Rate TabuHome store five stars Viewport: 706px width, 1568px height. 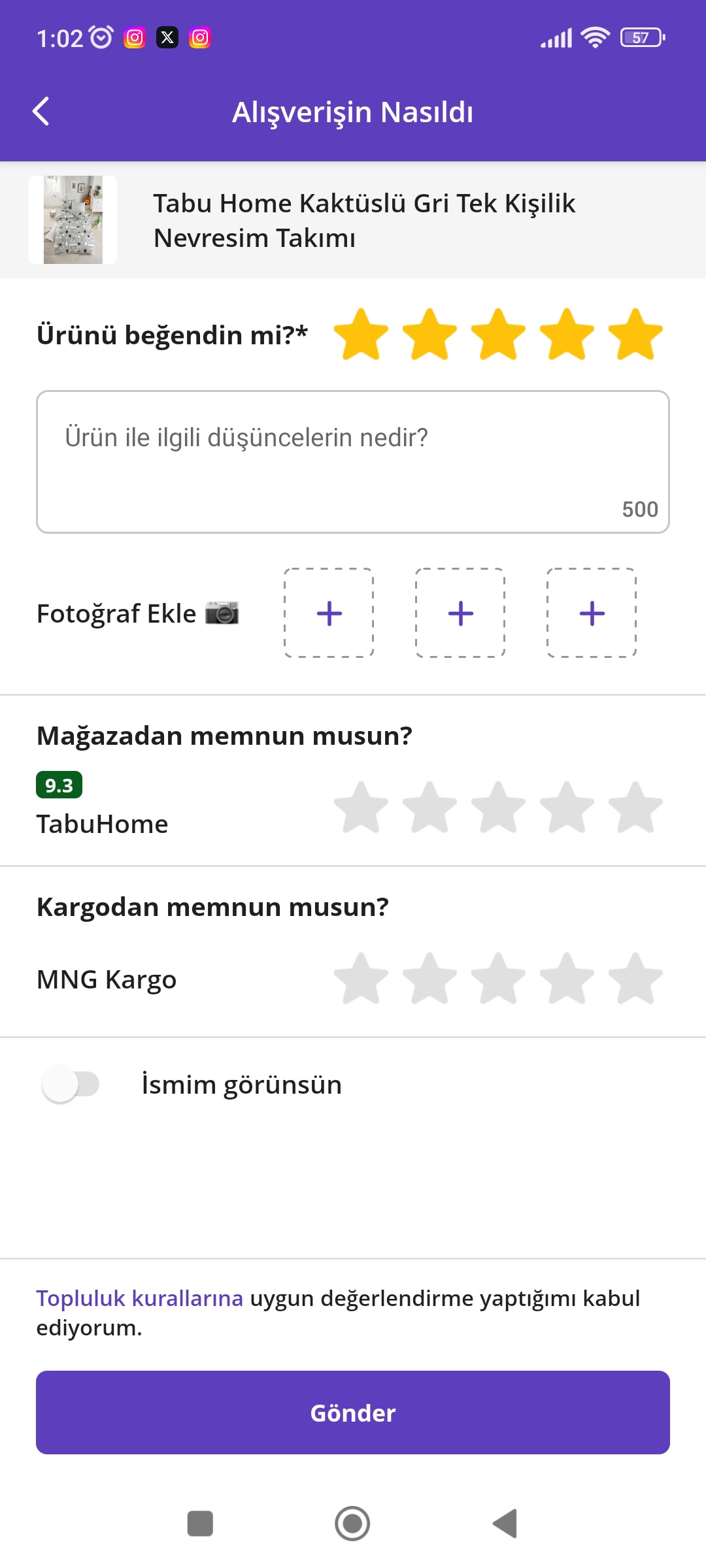click(635, 808)
